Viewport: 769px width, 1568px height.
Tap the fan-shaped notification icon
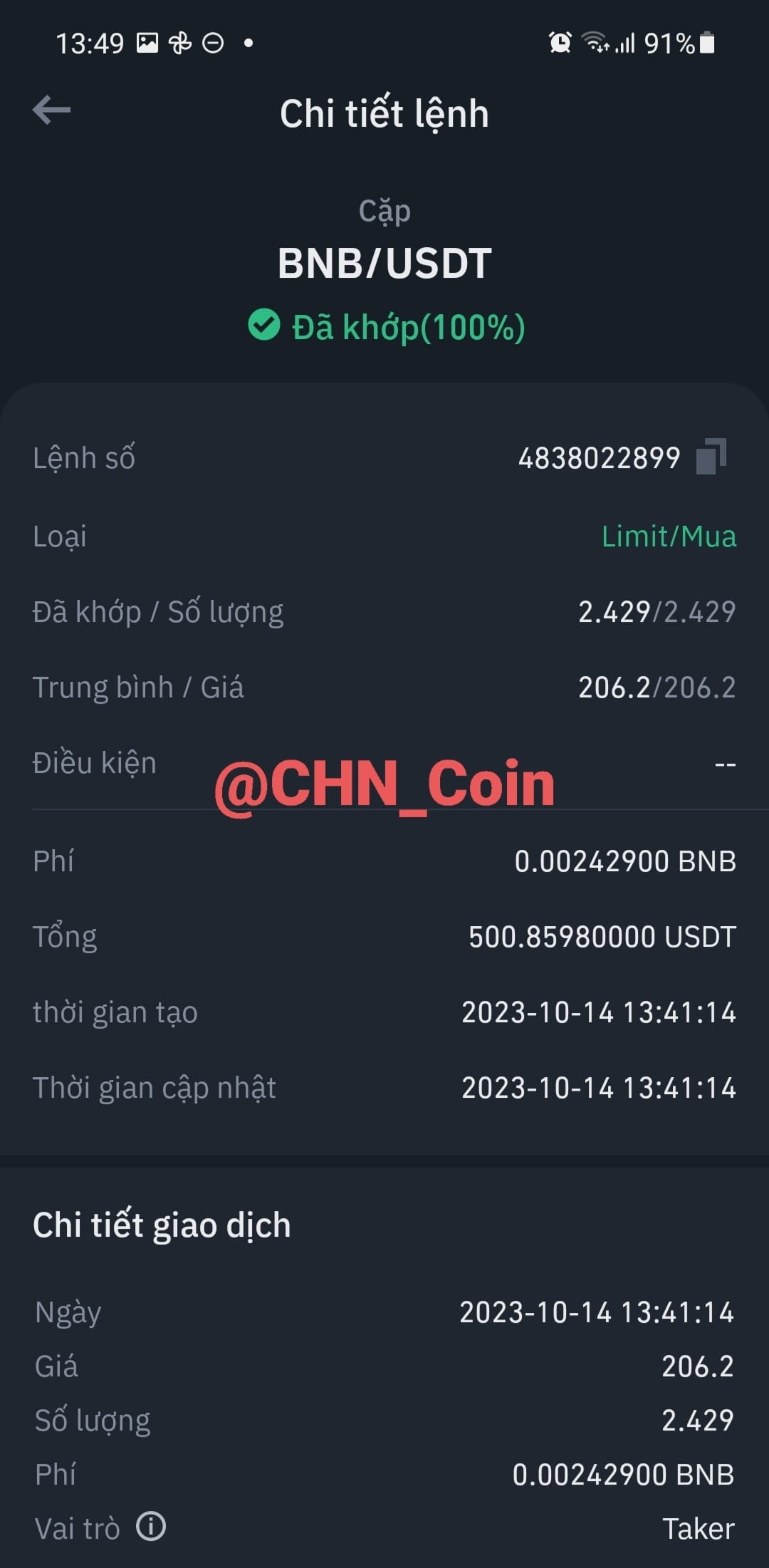(x=179, y=43)
